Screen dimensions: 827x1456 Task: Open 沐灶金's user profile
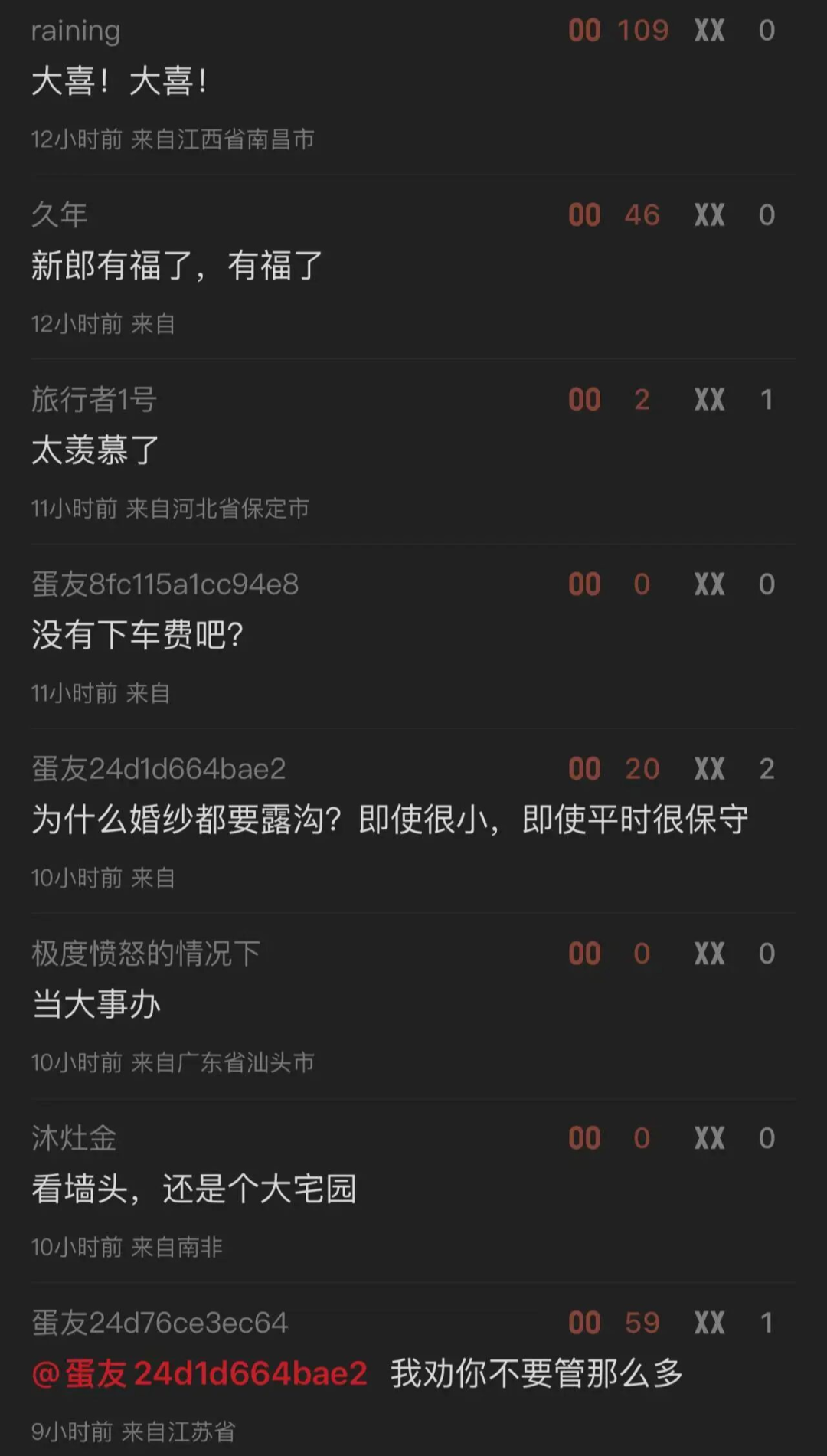pos(74,1138)
